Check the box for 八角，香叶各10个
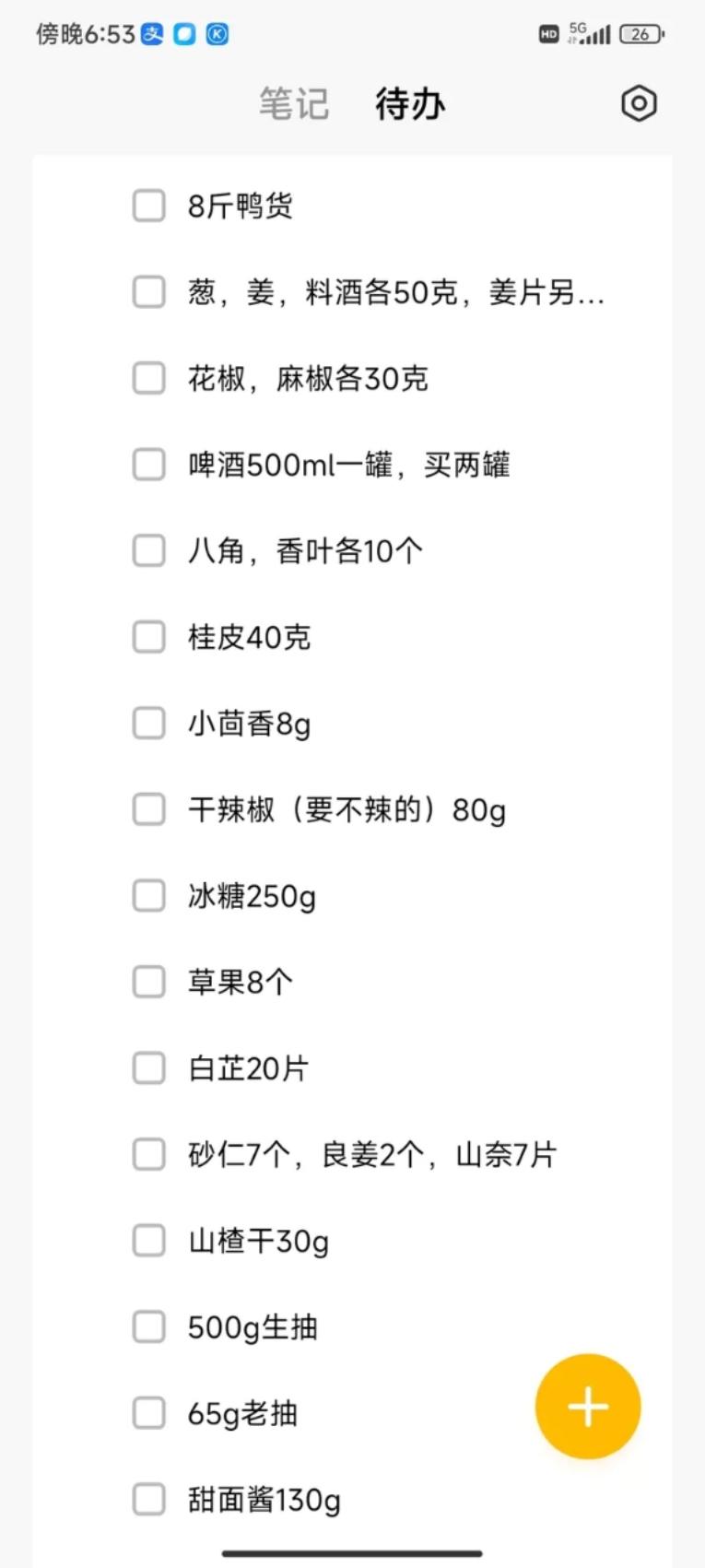This screenshot has width=705, height=1568. tap(148, 550)
